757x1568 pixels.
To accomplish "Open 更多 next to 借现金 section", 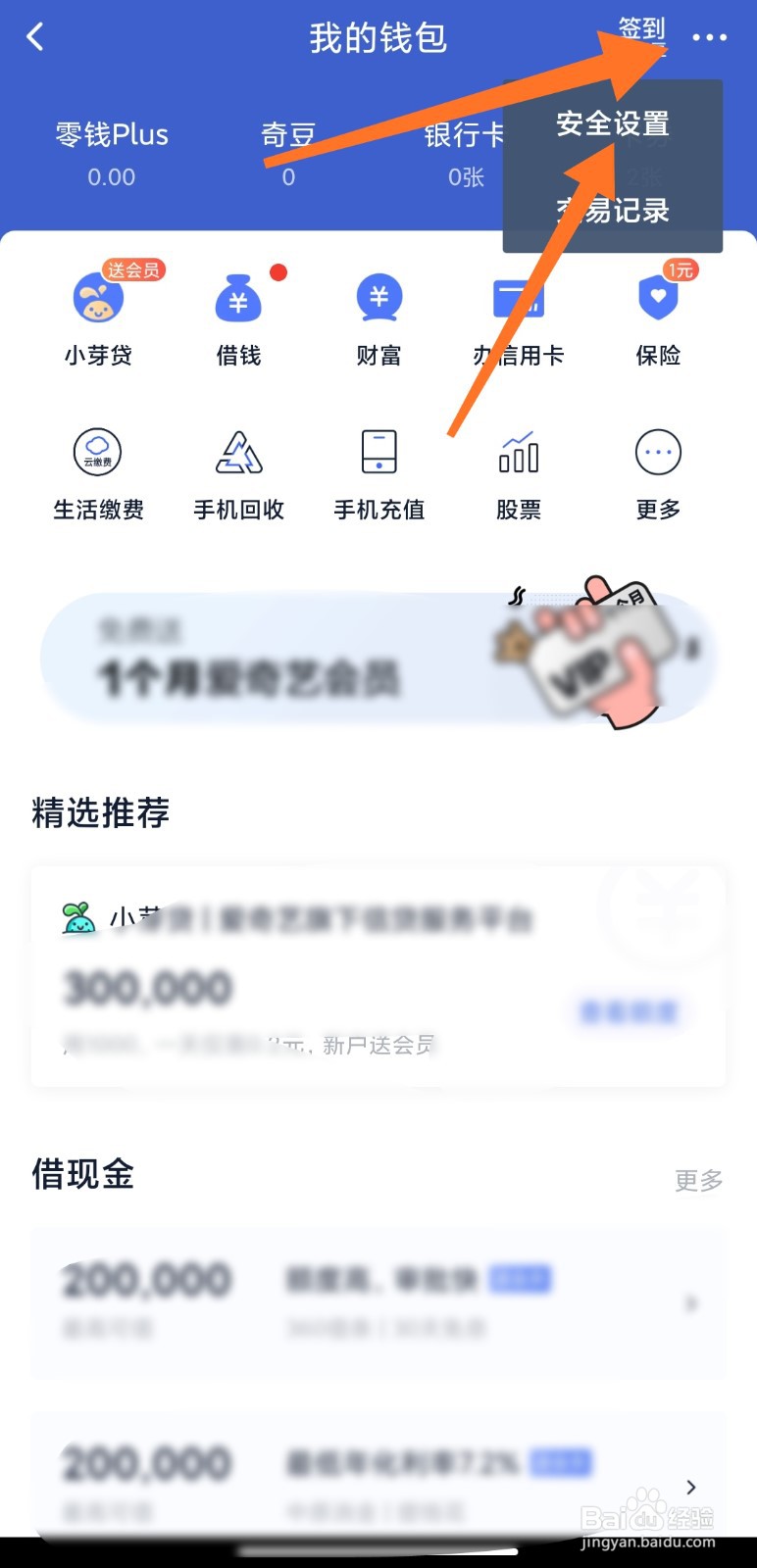I will pyautogui.click(x=697, y=1181).
